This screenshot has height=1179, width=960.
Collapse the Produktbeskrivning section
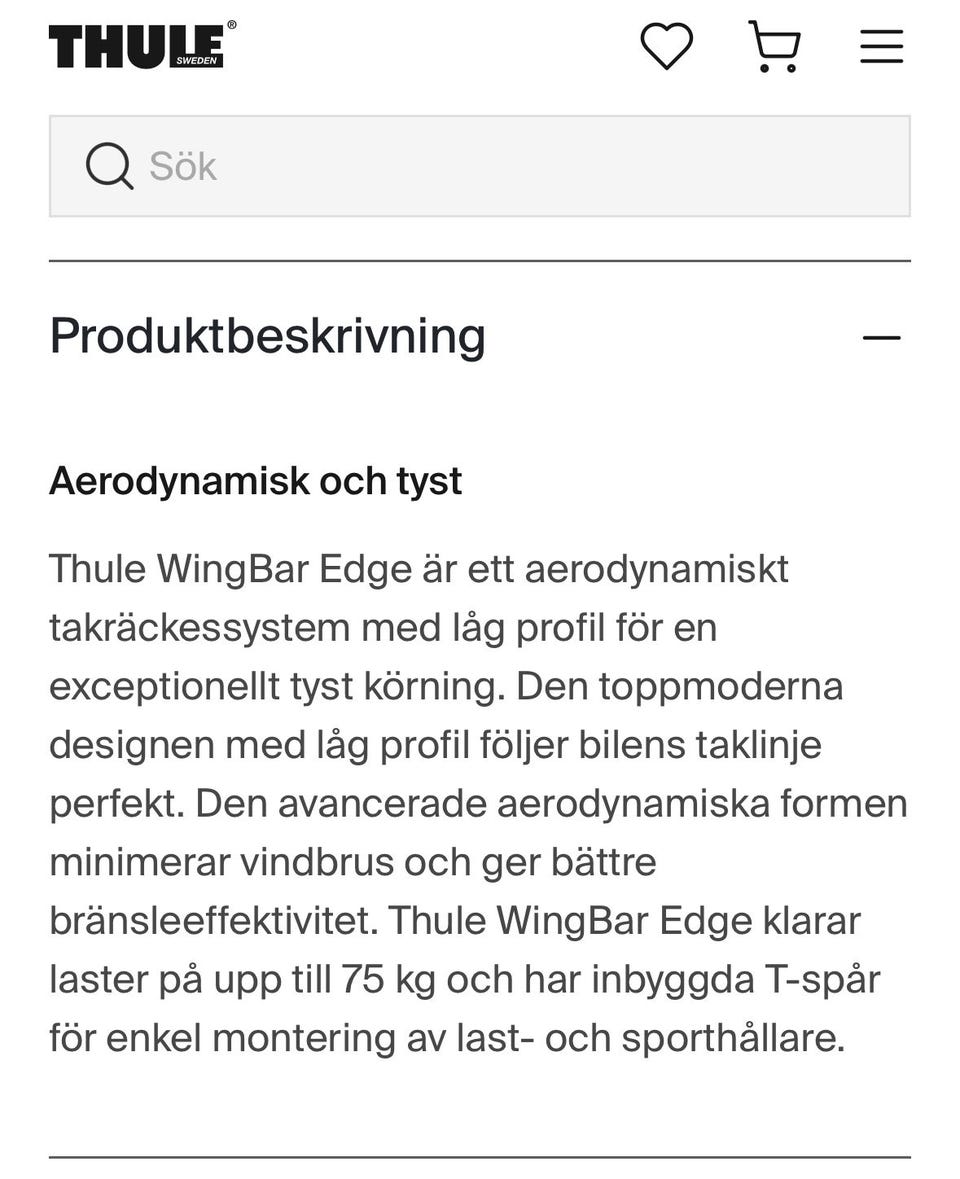881,338
